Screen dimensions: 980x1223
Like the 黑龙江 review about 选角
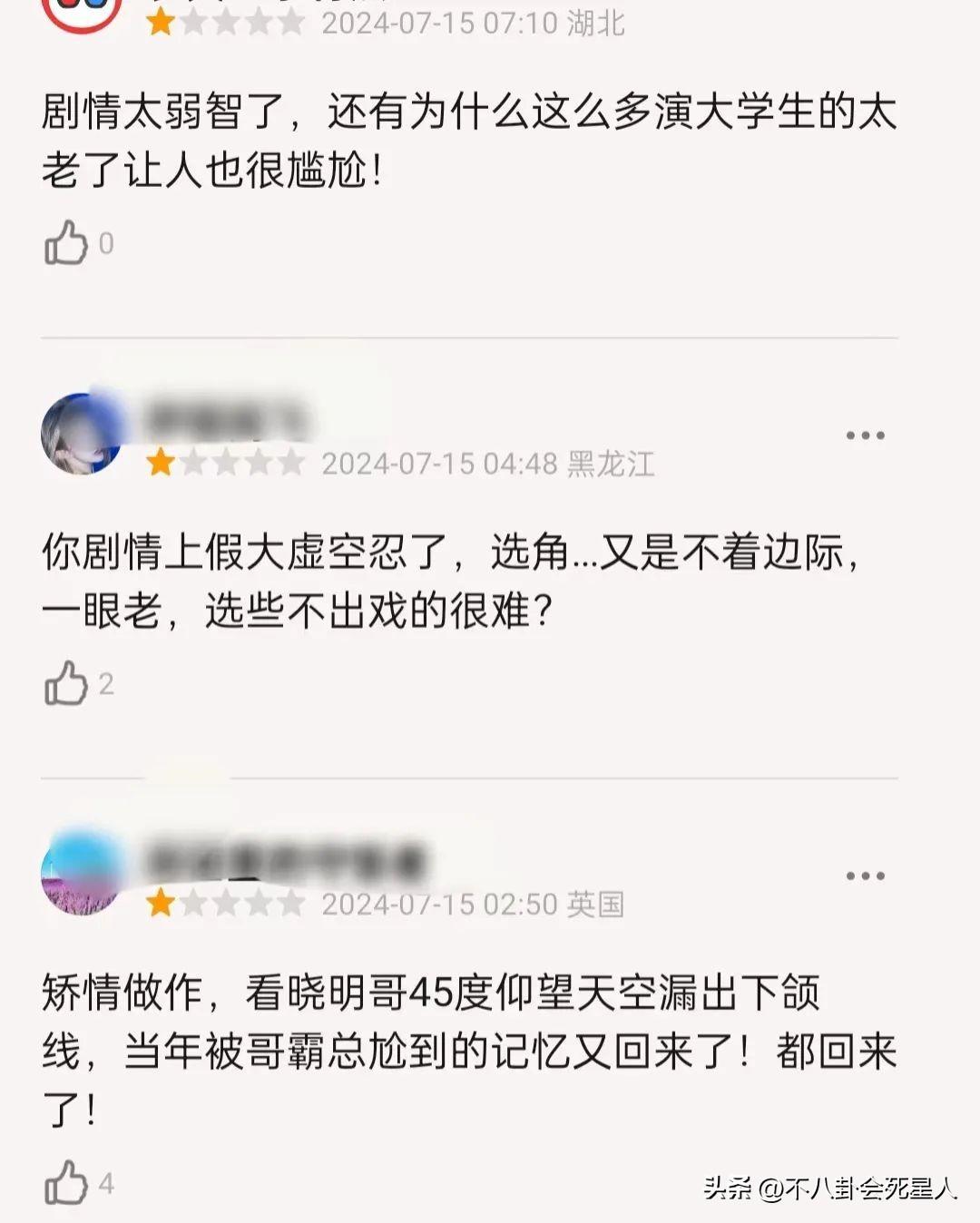66,683
